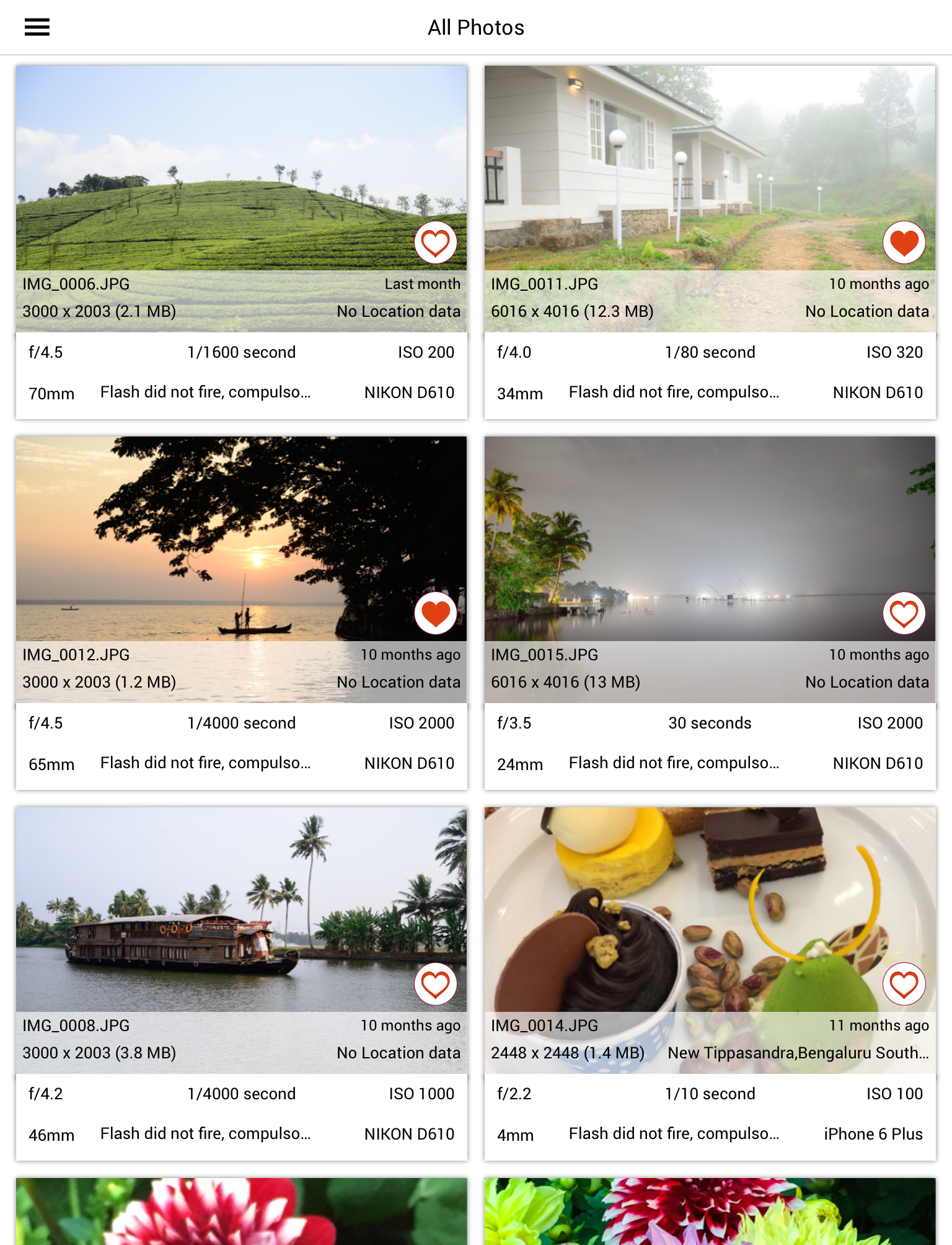952x1245 pixels.
Task: Click the New Tippasandra Bengaluru location link
Action: pyautogui.click(x=798, y=1052)
